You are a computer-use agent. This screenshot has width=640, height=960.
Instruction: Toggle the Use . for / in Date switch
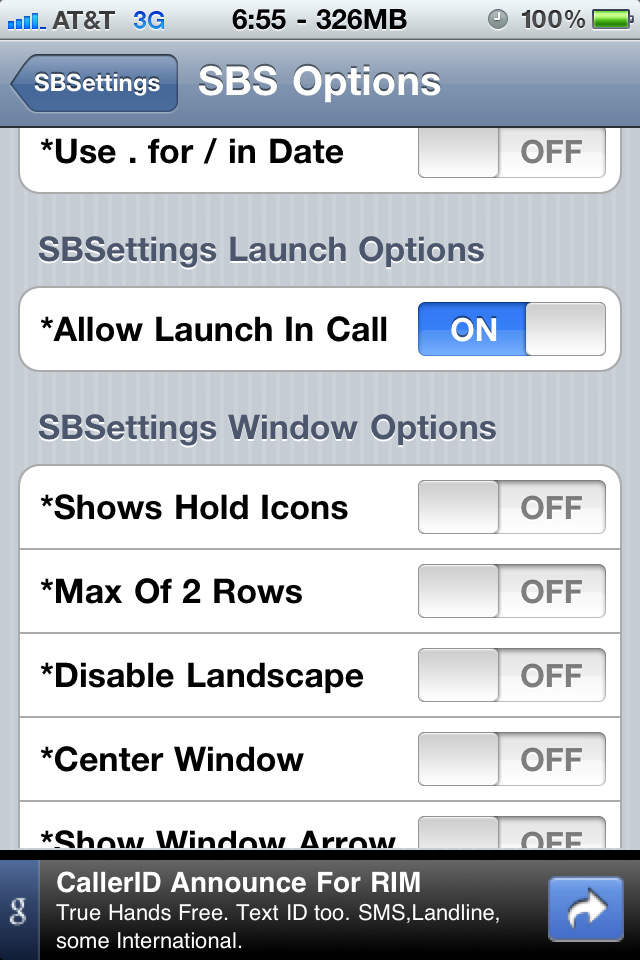coord(511,153)
